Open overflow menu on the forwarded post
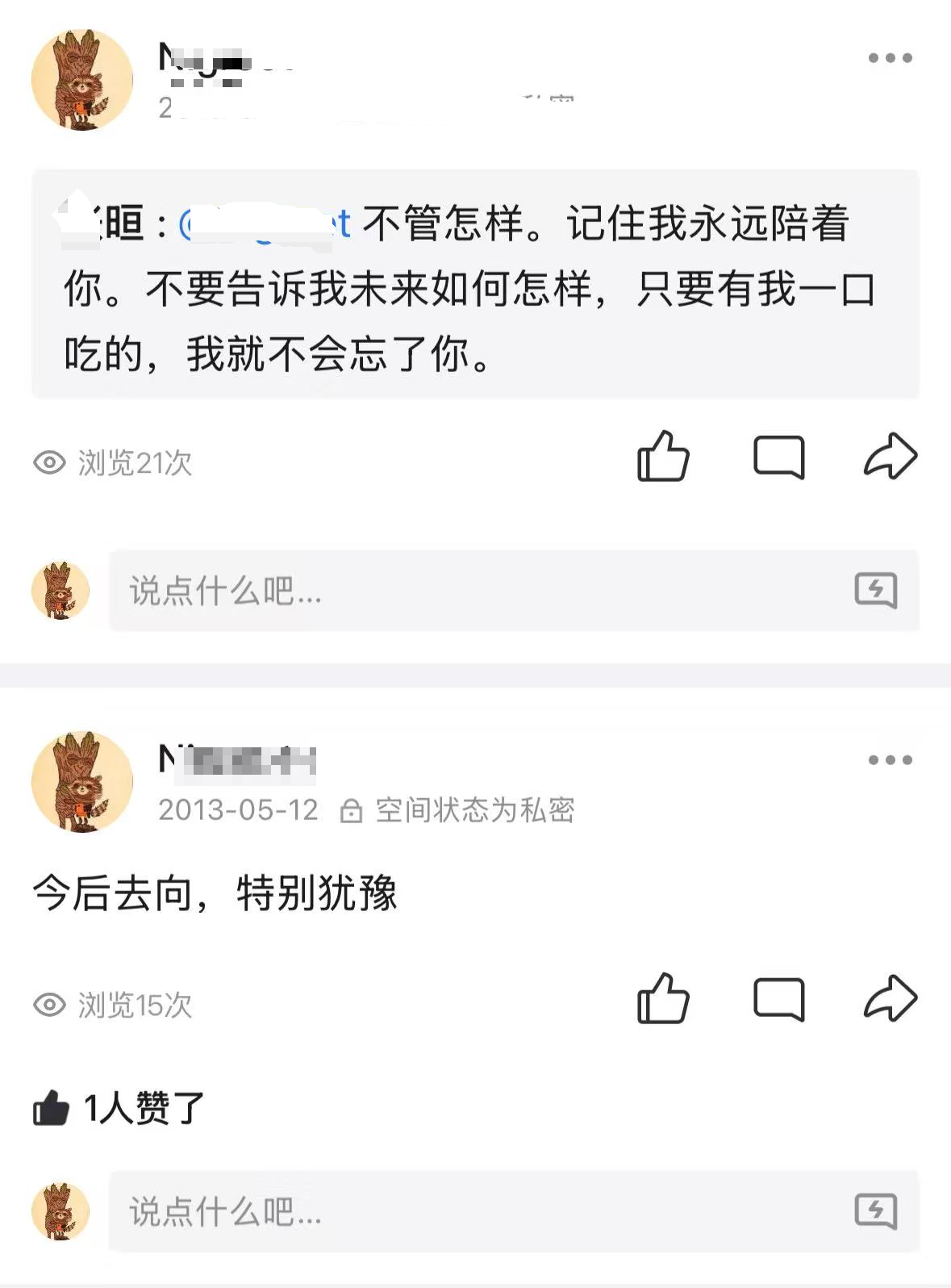 (x=890, y=58)
